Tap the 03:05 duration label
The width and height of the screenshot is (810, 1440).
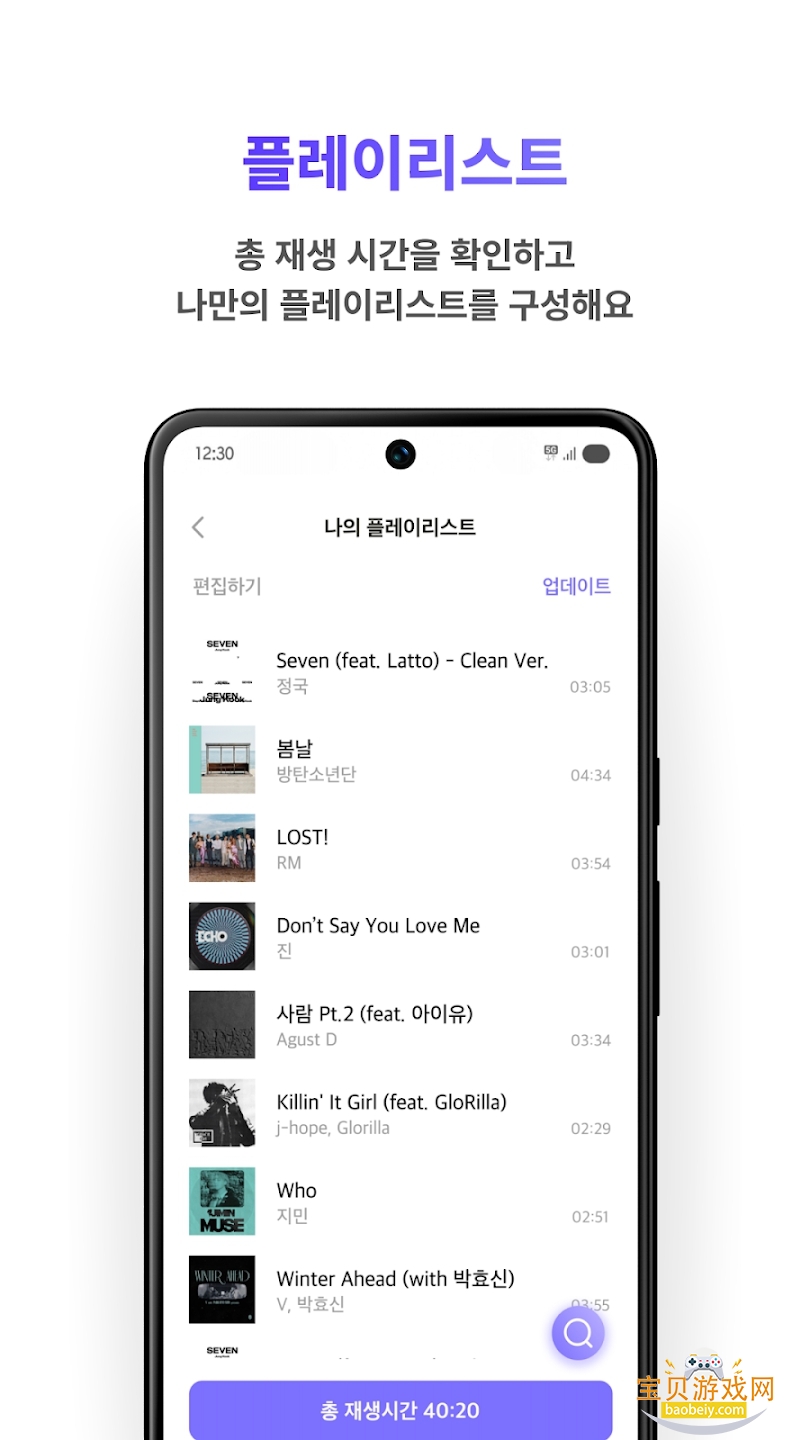pyautogui.click(x=592, y=688)
